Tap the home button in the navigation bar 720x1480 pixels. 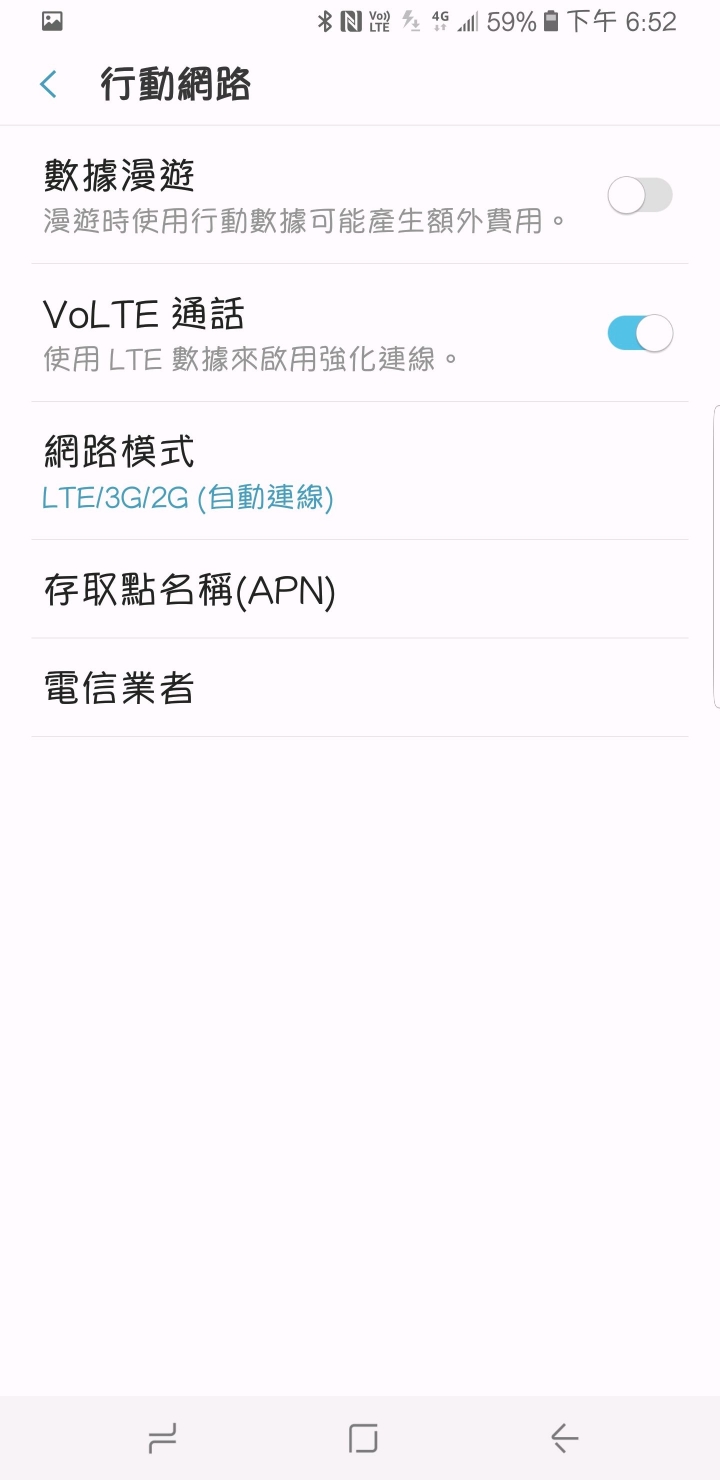[363, 1438]
